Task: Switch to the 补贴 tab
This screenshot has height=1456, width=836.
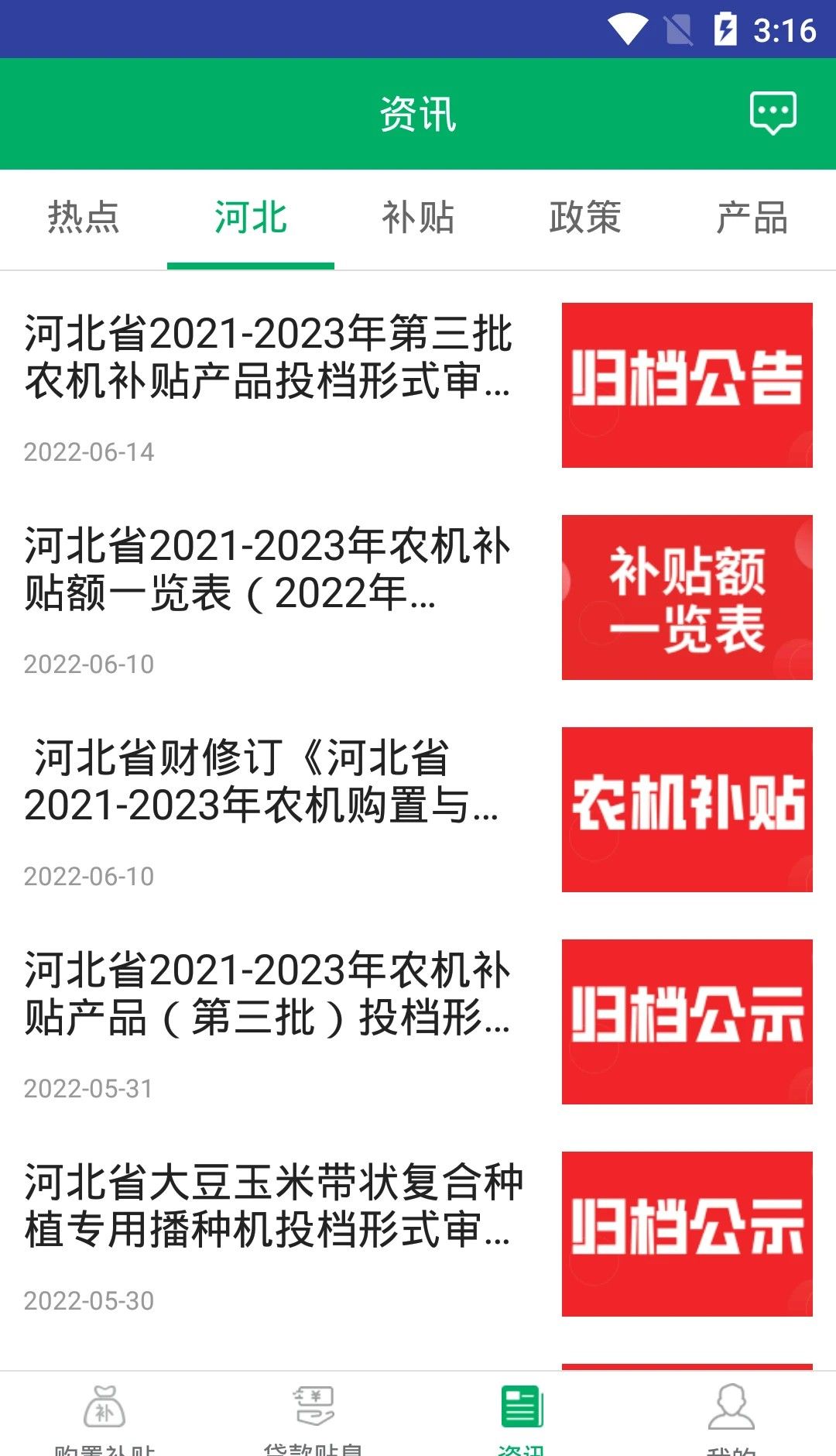Action: click(418, 219)
